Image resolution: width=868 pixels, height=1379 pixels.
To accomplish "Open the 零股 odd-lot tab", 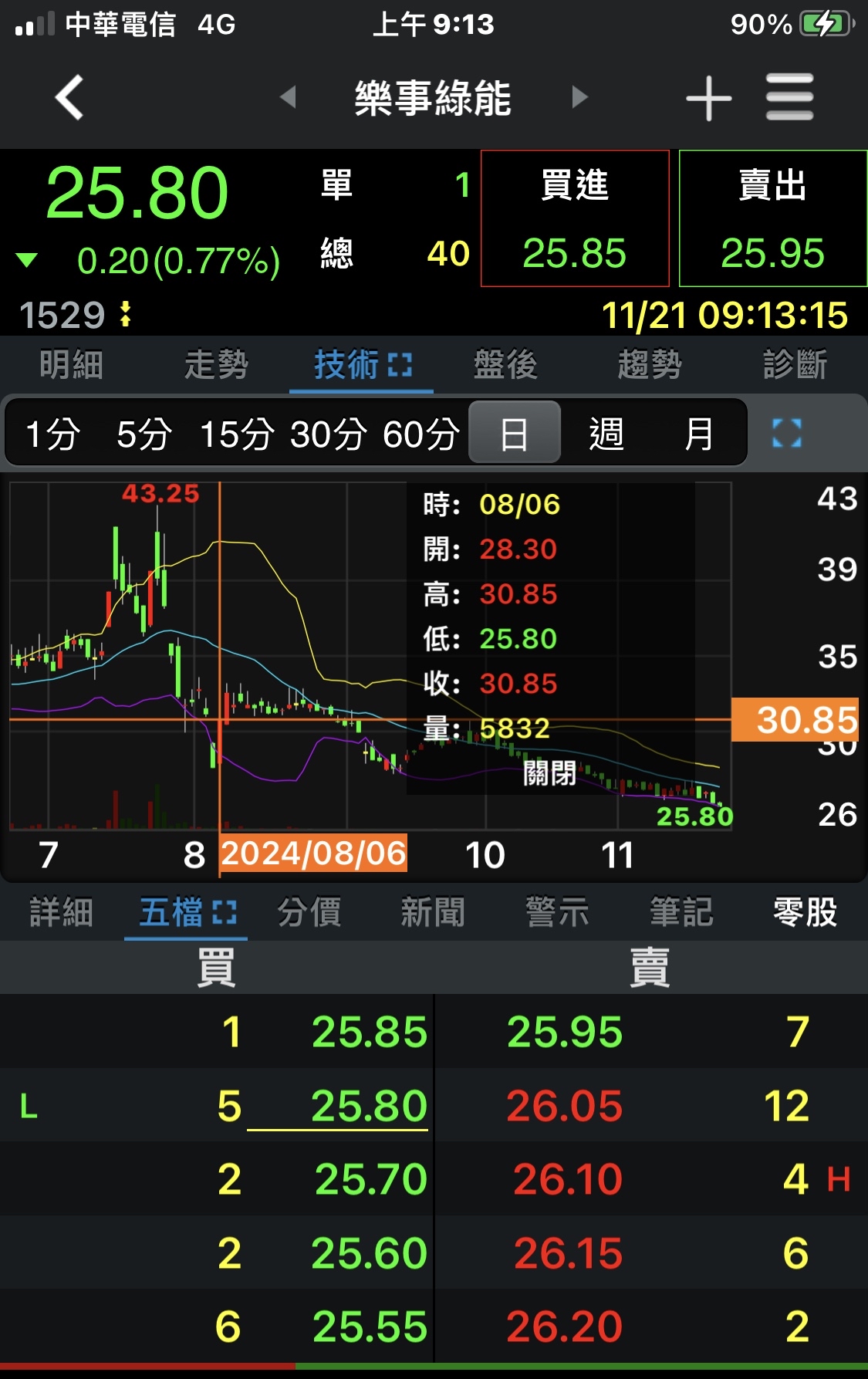I will [x=805, y=912].
